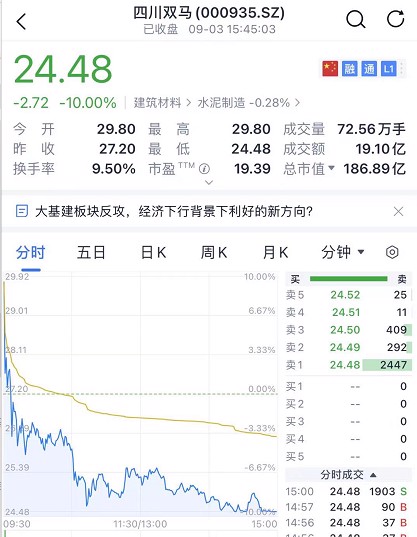Open the 总市值 dropdown
The height and width of the screenshot is (537, 417).
click(309, 168)
